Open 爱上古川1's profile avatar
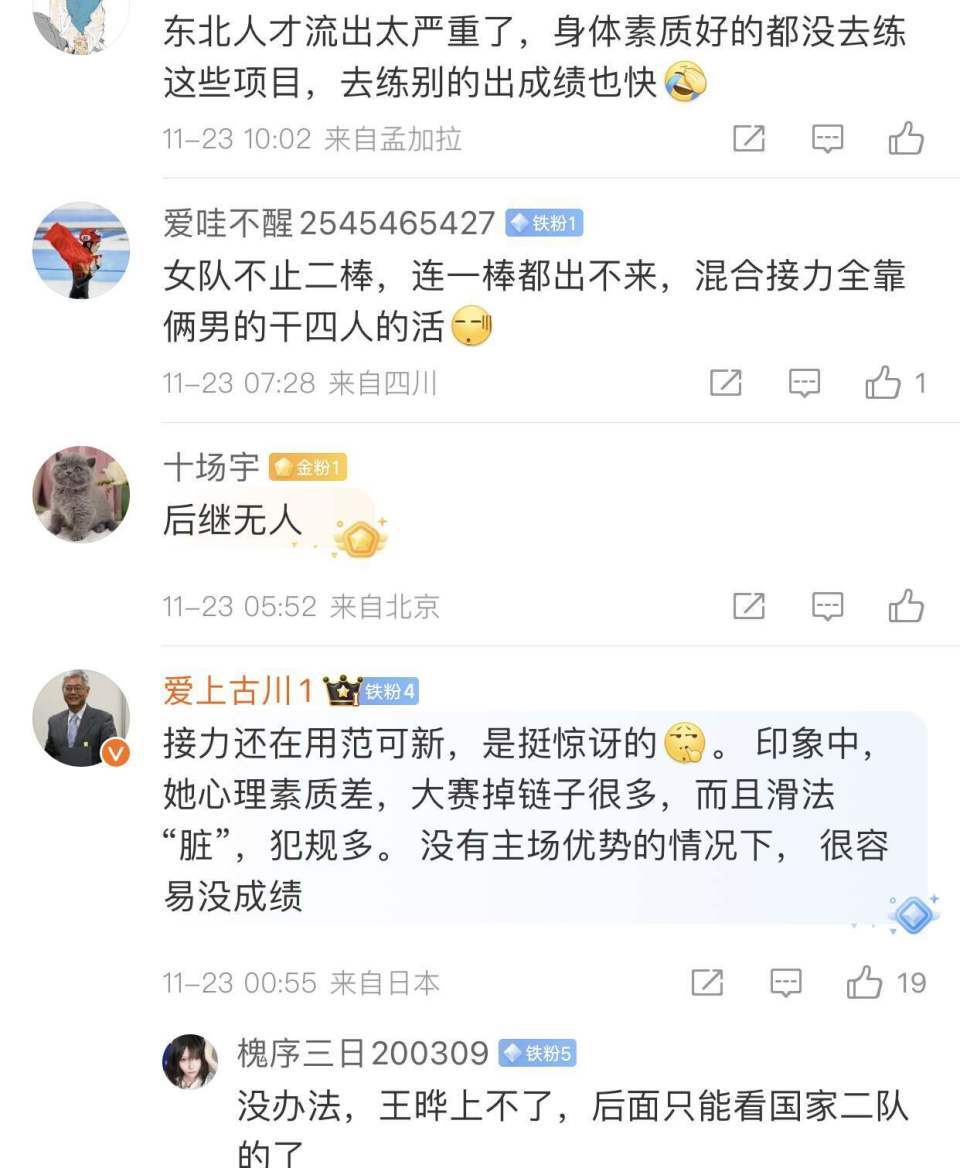 (x=81, y=718)
